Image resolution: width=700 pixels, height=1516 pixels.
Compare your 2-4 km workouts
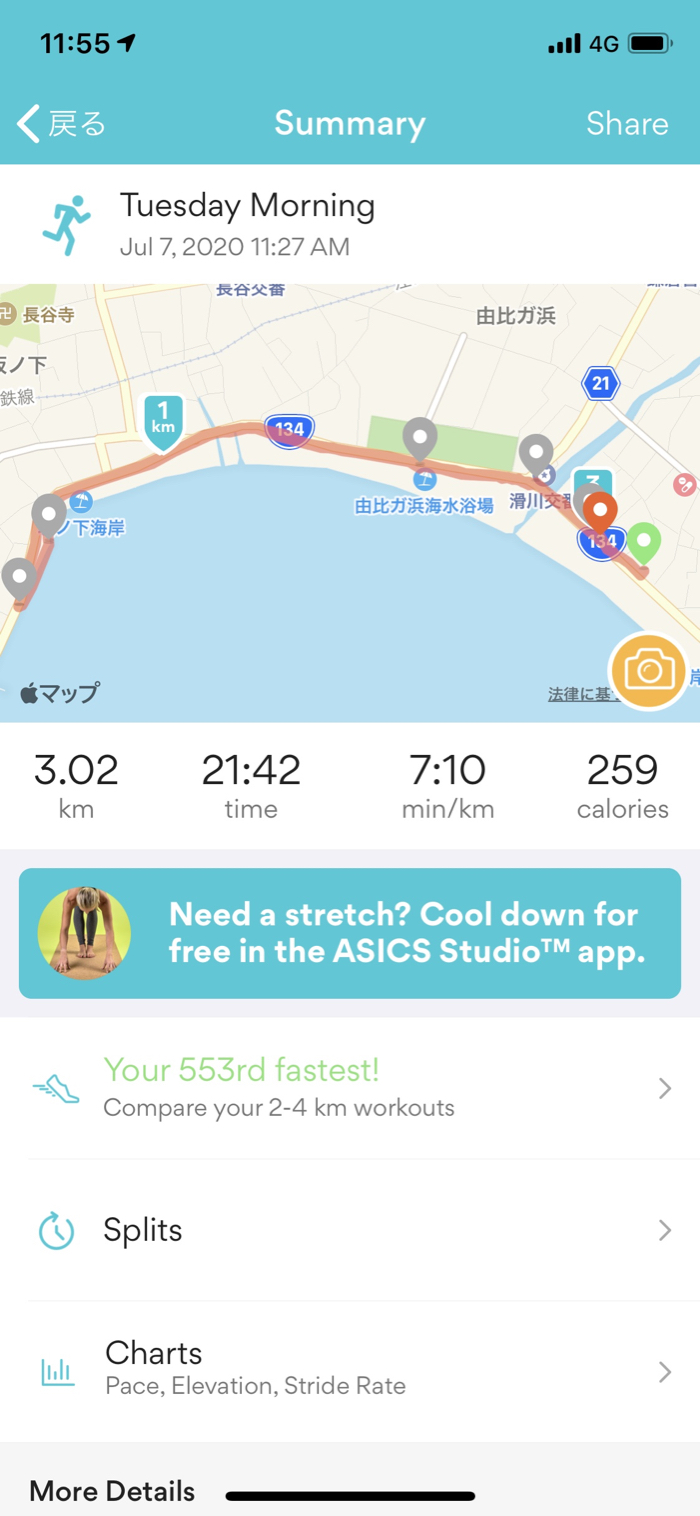tap(350, 1088)
